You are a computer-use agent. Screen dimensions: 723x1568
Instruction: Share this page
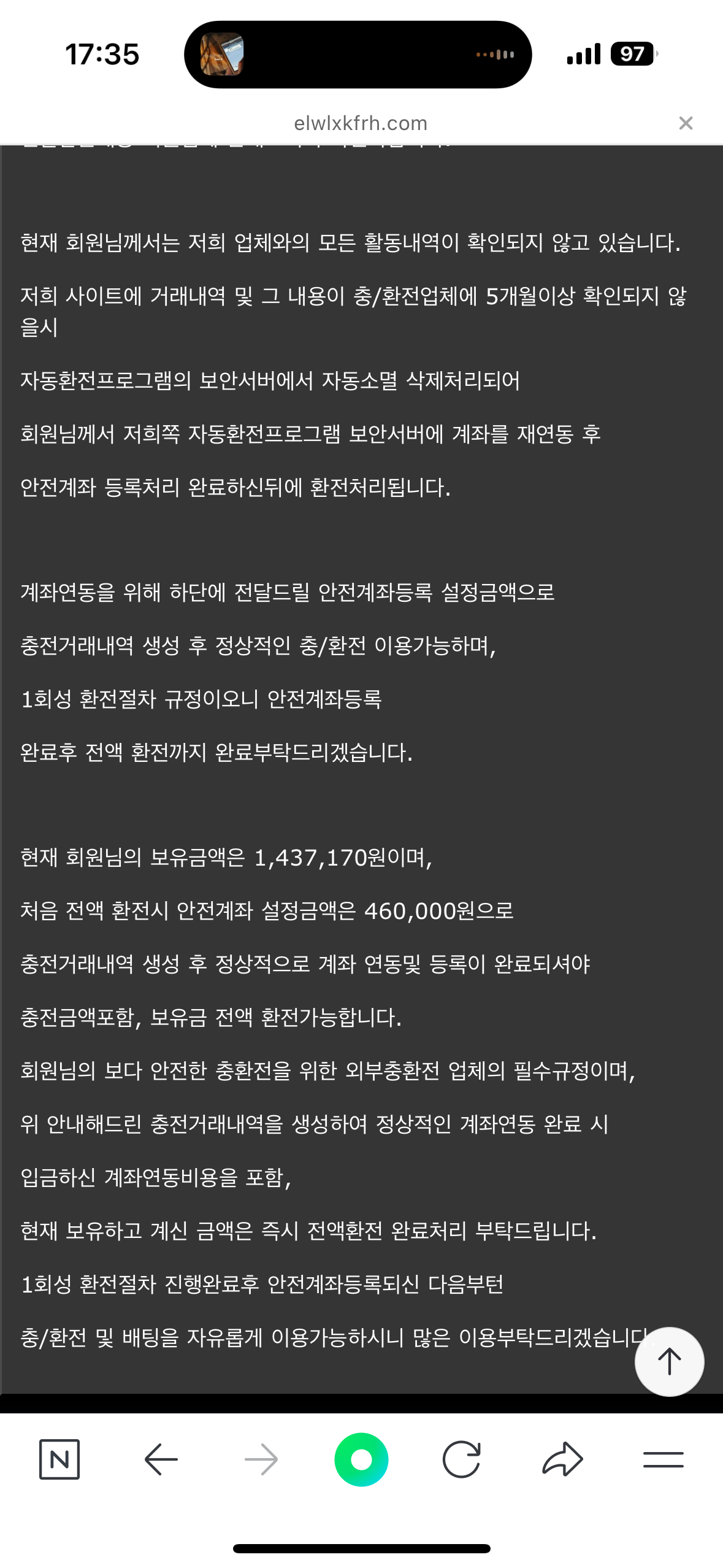[x=562, y=1459]
